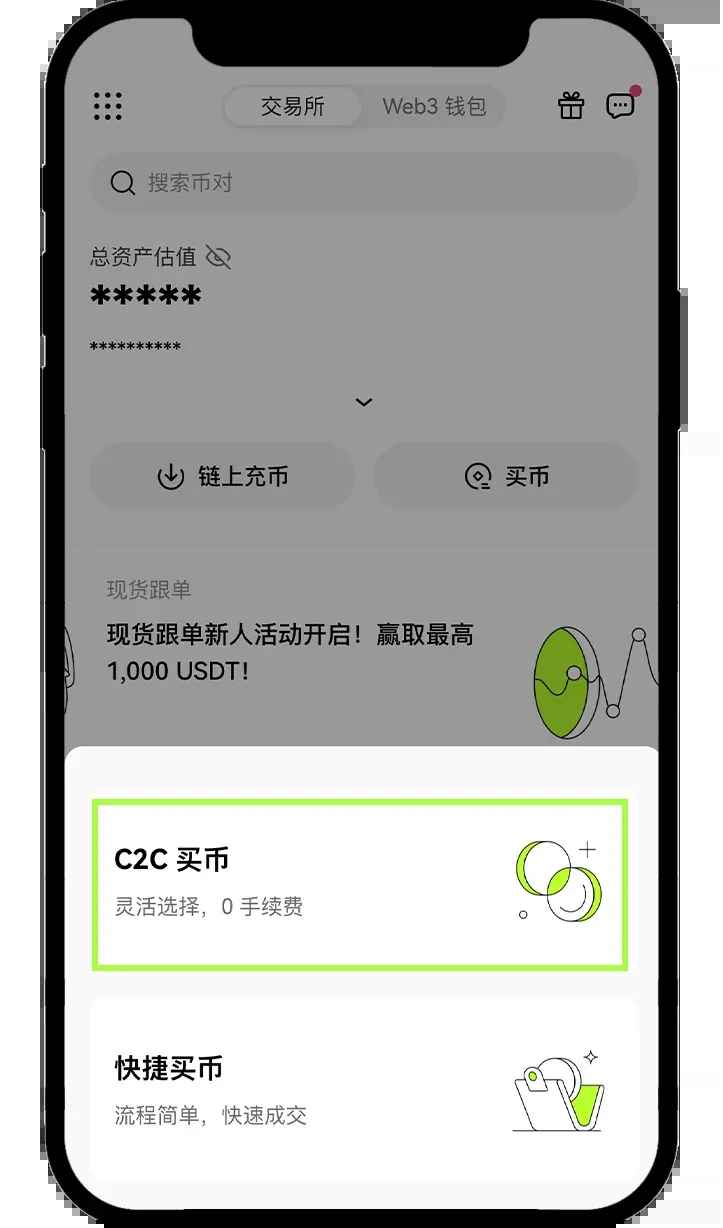Screen dimensions: 723x1228
Task: Open the messages chat icon
Action: (620, 106)
